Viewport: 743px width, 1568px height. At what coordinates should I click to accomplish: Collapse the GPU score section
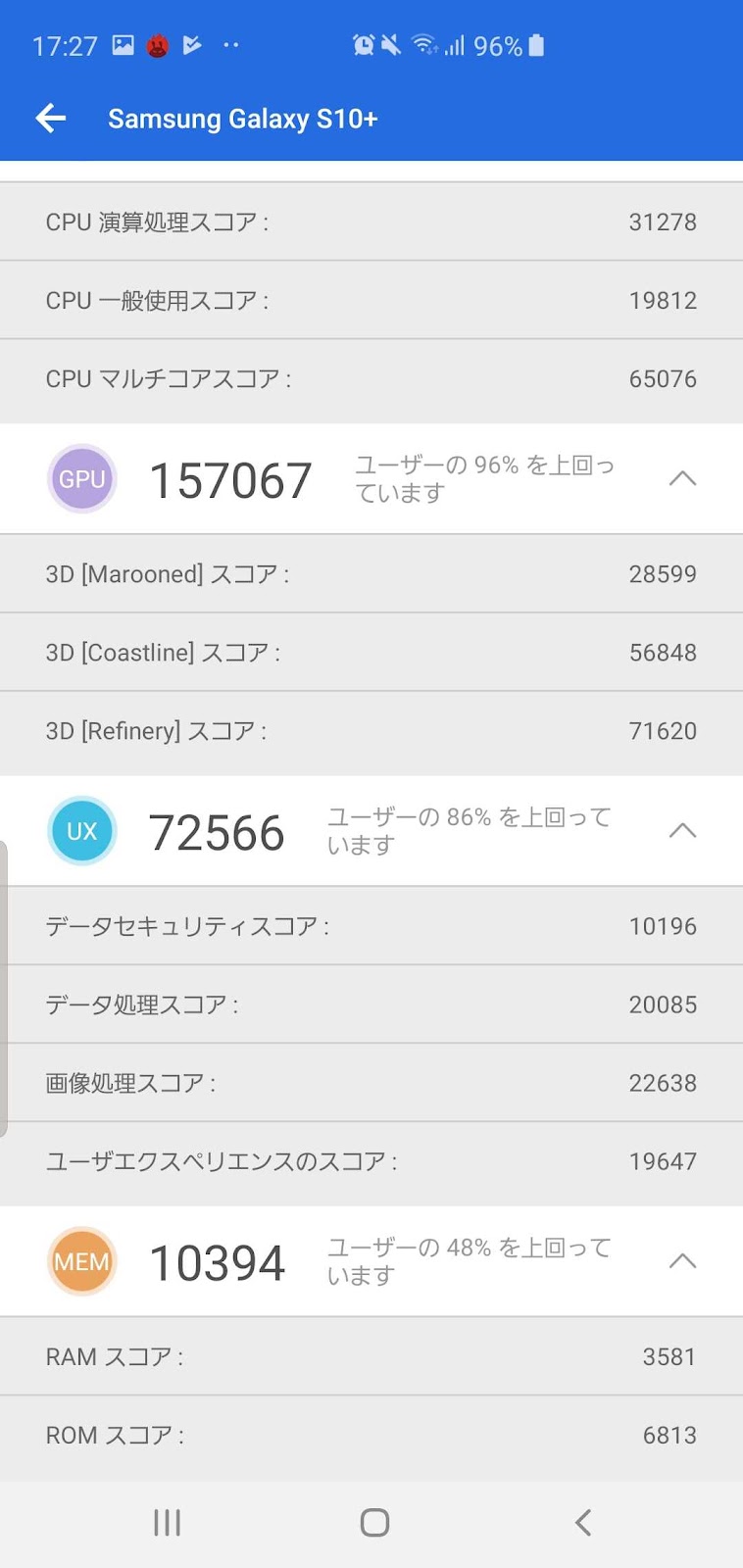point(682,478)
